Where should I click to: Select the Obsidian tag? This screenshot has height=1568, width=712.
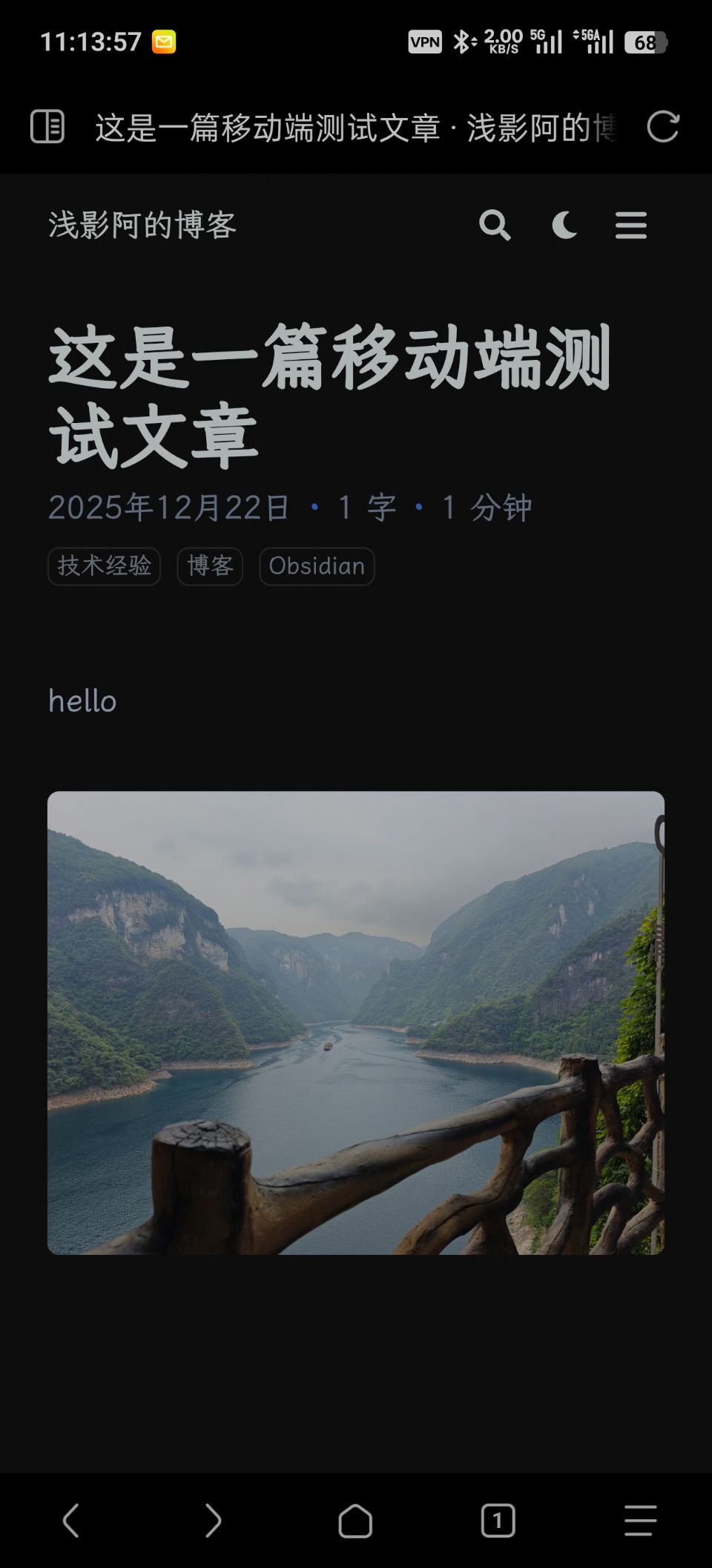pos(317,566)
